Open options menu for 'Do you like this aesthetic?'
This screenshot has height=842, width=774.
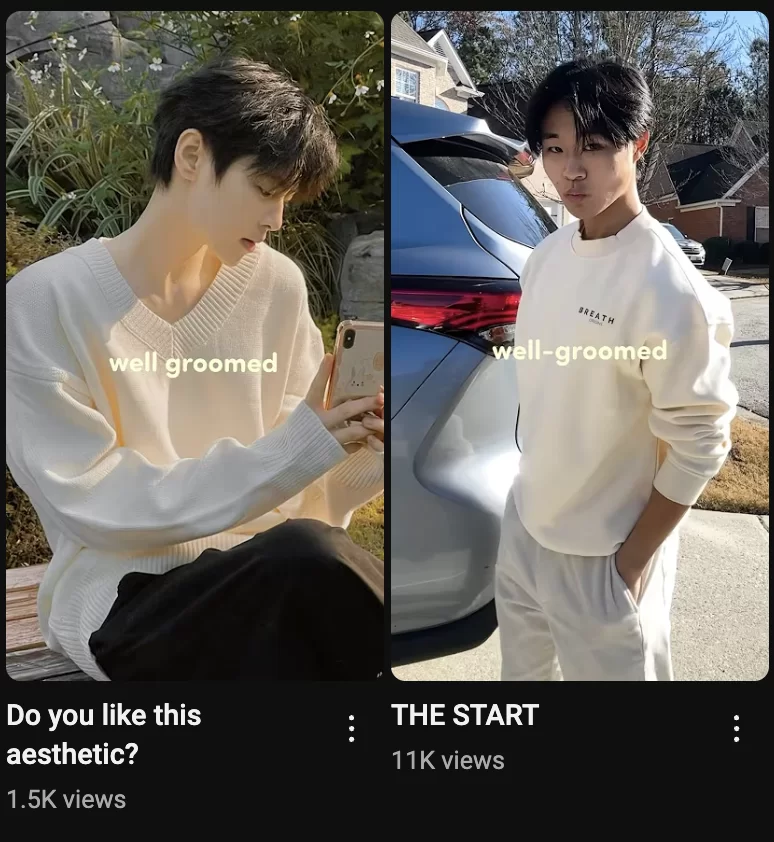point(351,728)
